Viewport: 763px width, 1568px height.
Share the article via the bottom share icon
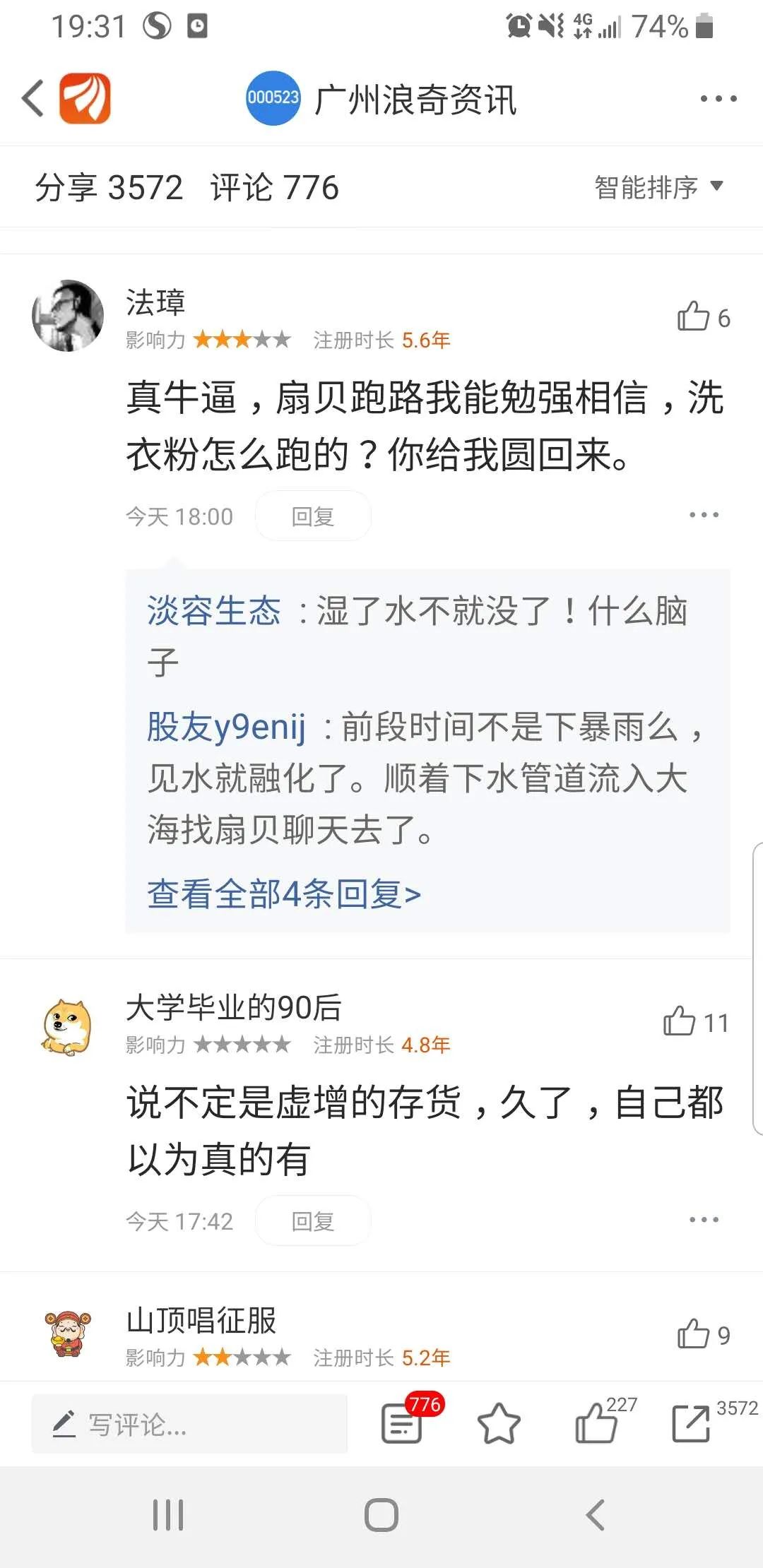(x=691, y=1423)
